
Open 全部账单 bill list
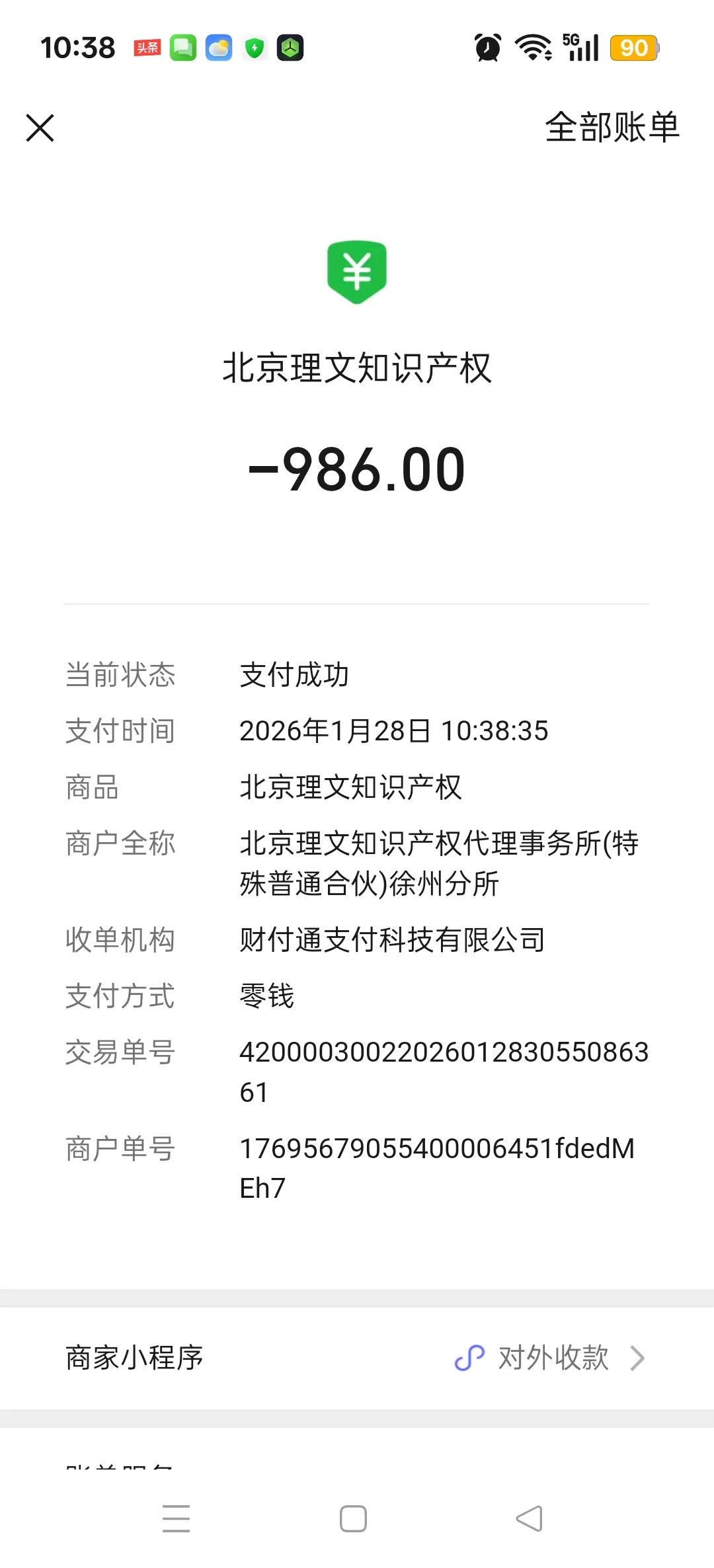pos(612,128)
